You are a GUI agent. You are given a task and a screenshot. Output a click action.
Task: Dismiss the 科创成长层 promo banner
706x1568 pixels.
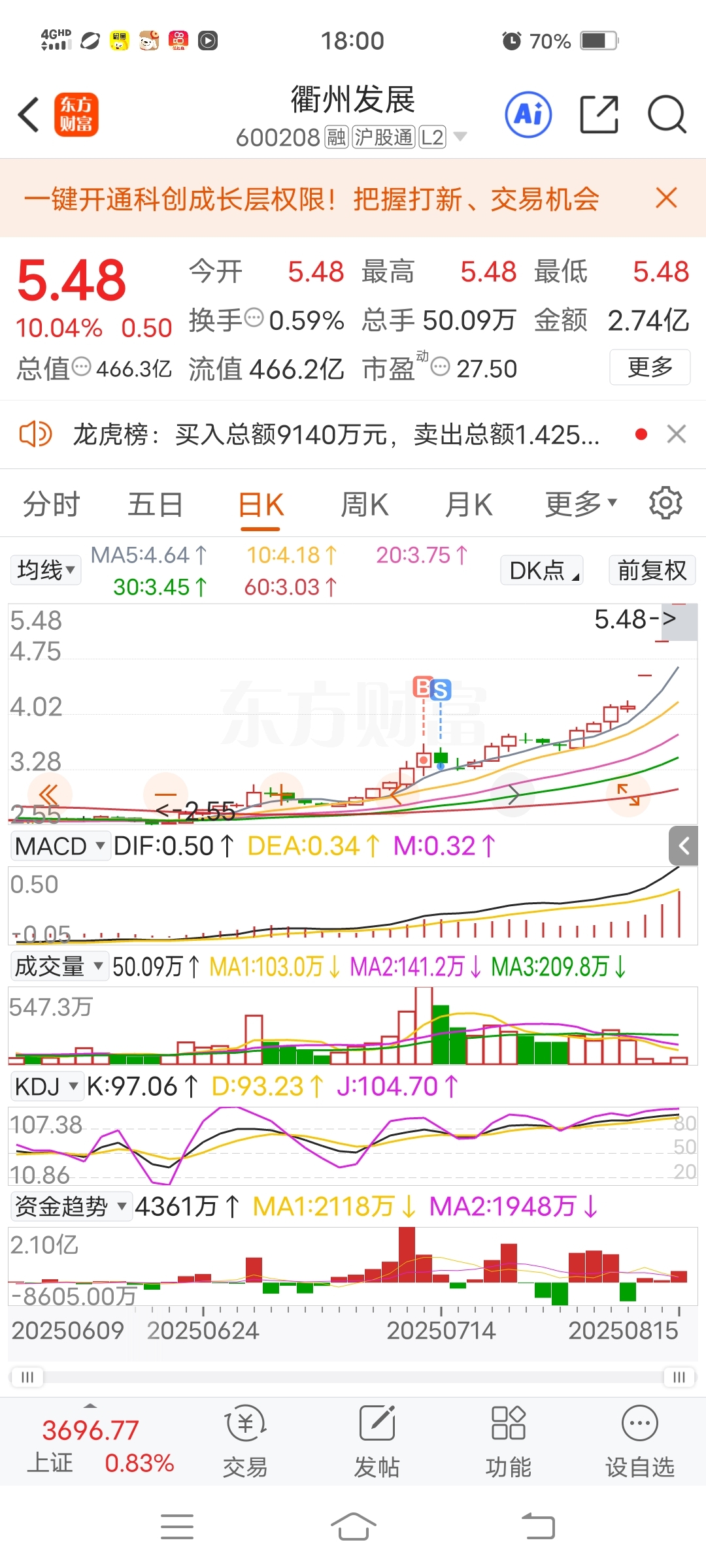coord(666,197)
